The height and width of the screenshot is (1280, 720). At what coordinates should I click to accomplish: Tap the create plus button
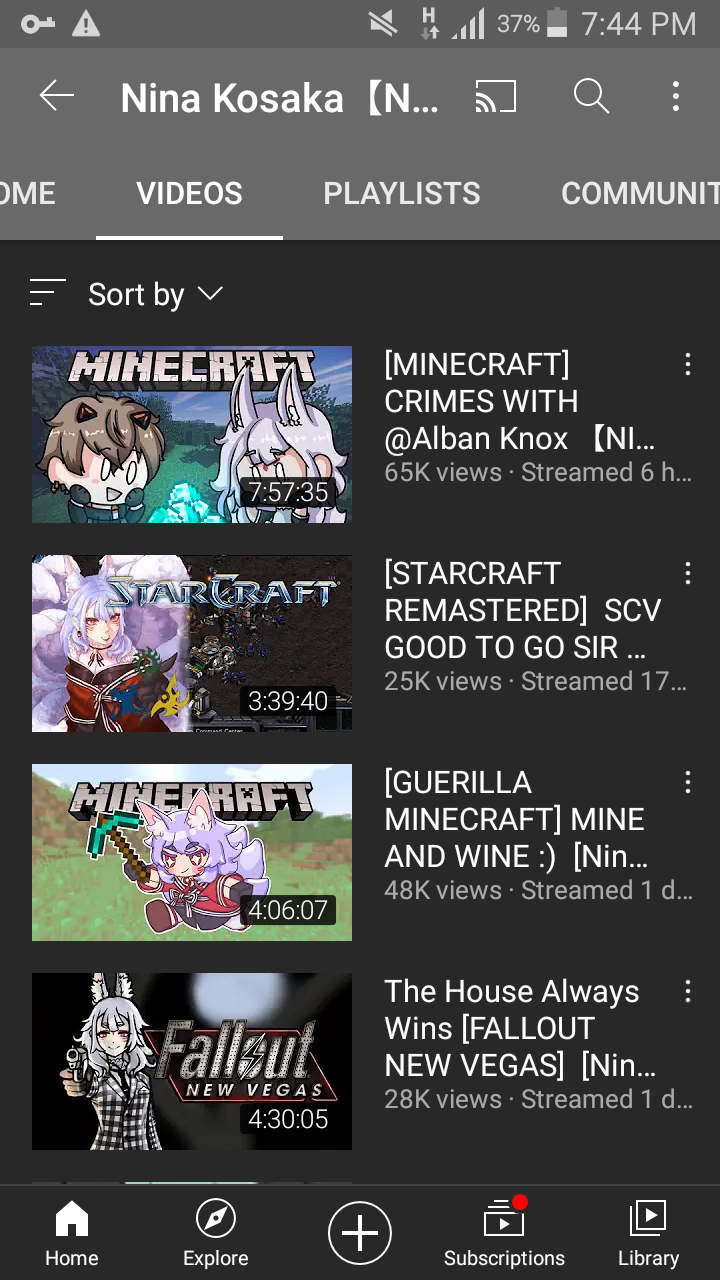(x=360, y=1234)
